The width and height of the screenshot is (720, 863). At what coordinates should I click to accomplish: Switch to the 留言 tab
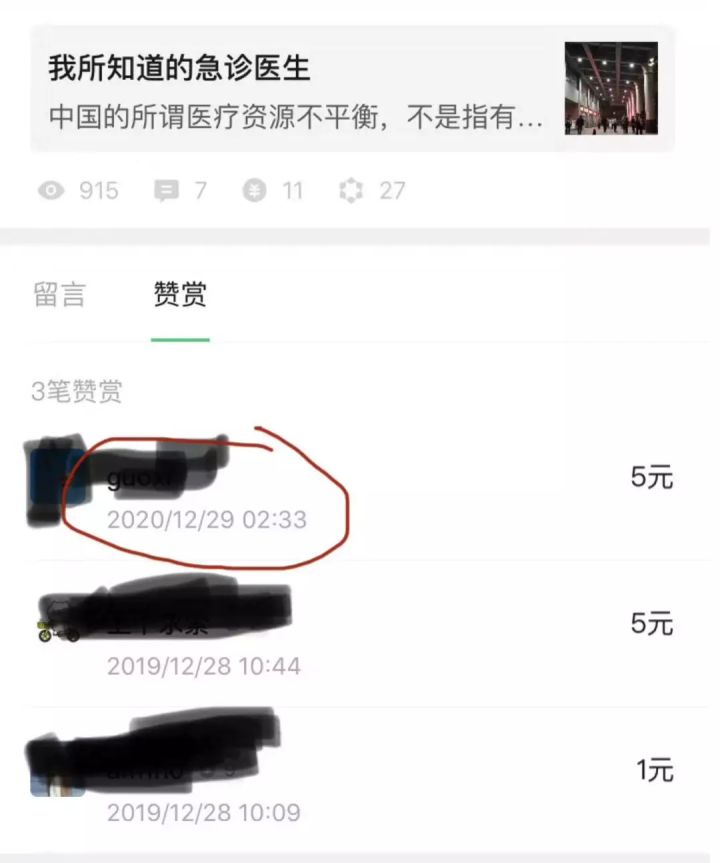click(x=60, y=295)
